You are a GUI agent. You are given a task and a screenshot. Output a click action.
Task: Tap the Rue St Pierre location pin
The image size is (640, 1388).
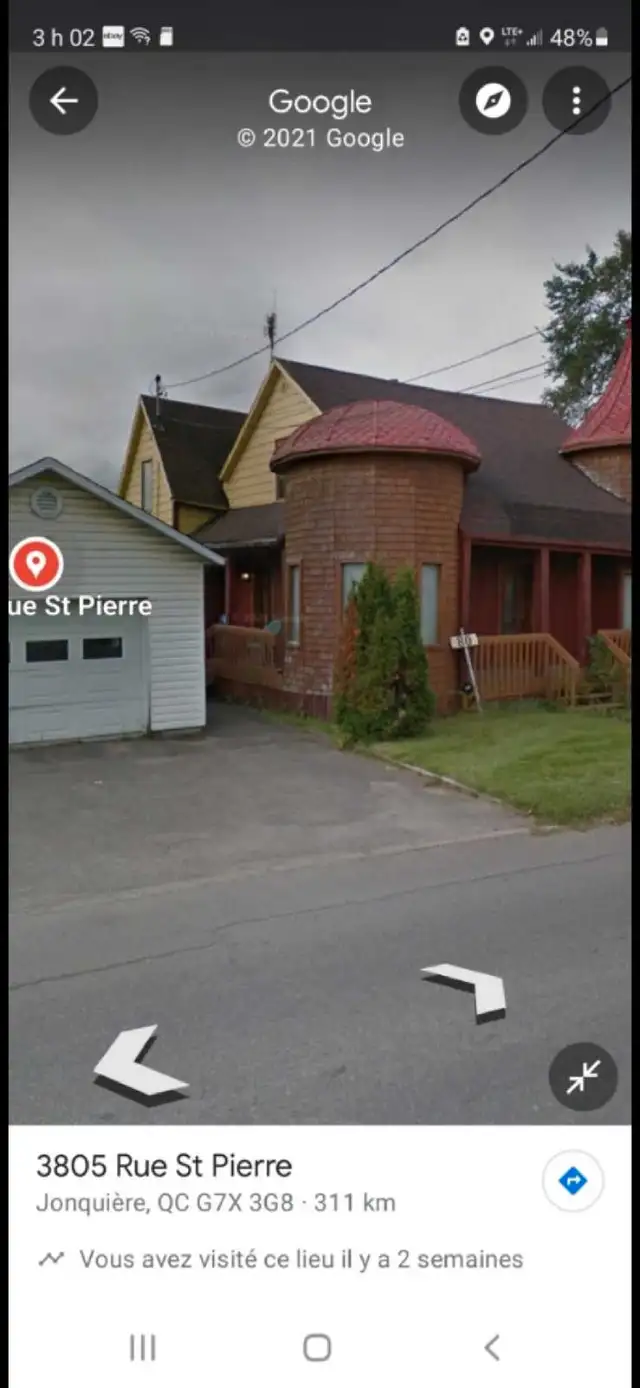point(36,565)
